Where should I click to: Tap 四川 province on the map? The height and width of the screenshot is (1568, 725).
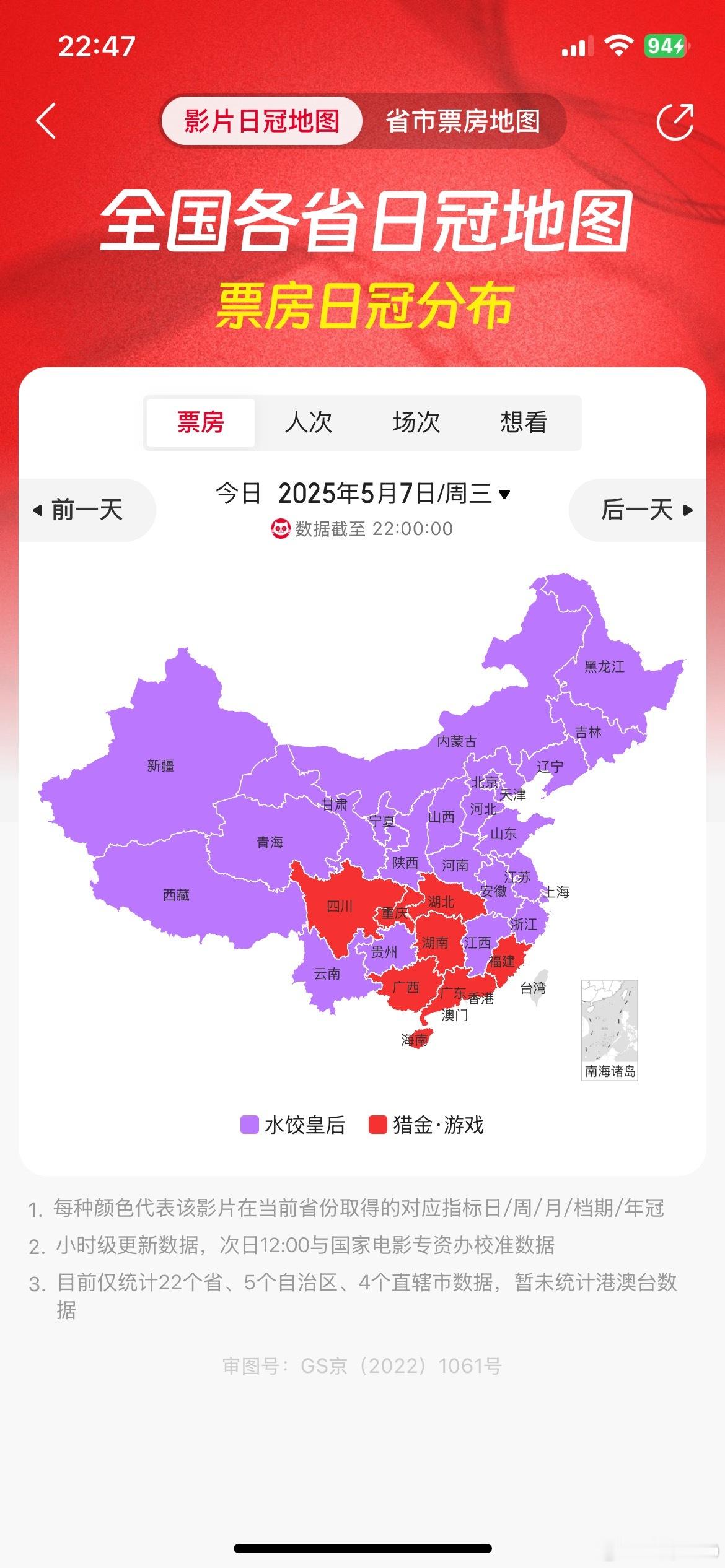coord(338,906)
